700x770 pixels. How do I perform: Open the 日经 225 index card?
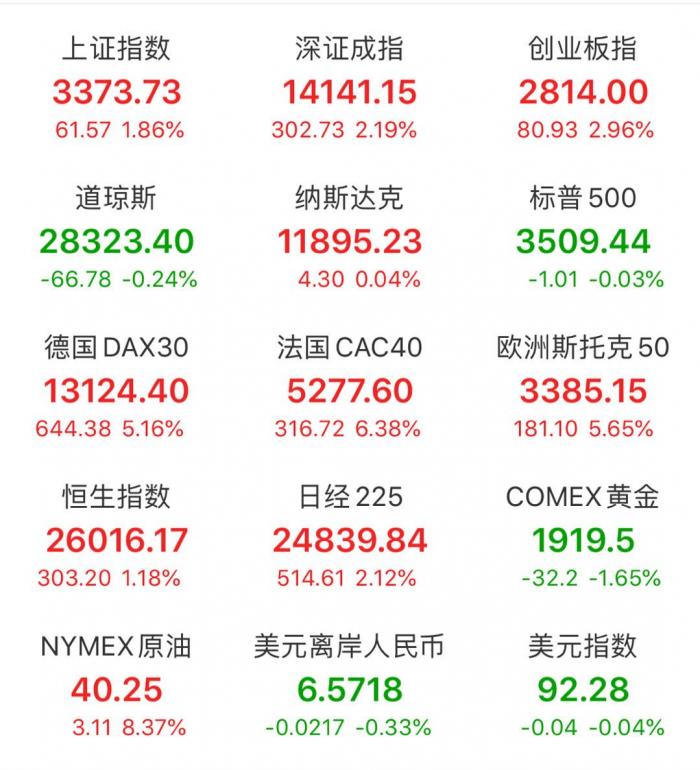pyautogui.click(x=349, y=539)
